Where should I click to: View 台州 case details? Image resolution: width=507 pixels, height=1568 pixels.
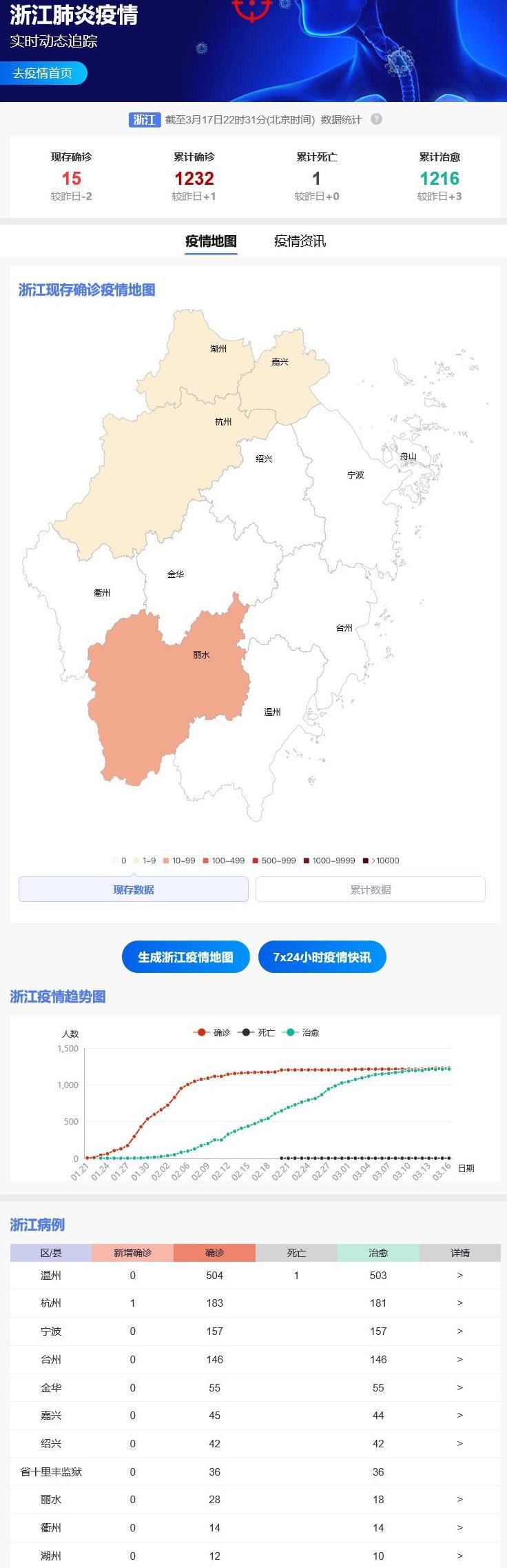pos(459,1360)
